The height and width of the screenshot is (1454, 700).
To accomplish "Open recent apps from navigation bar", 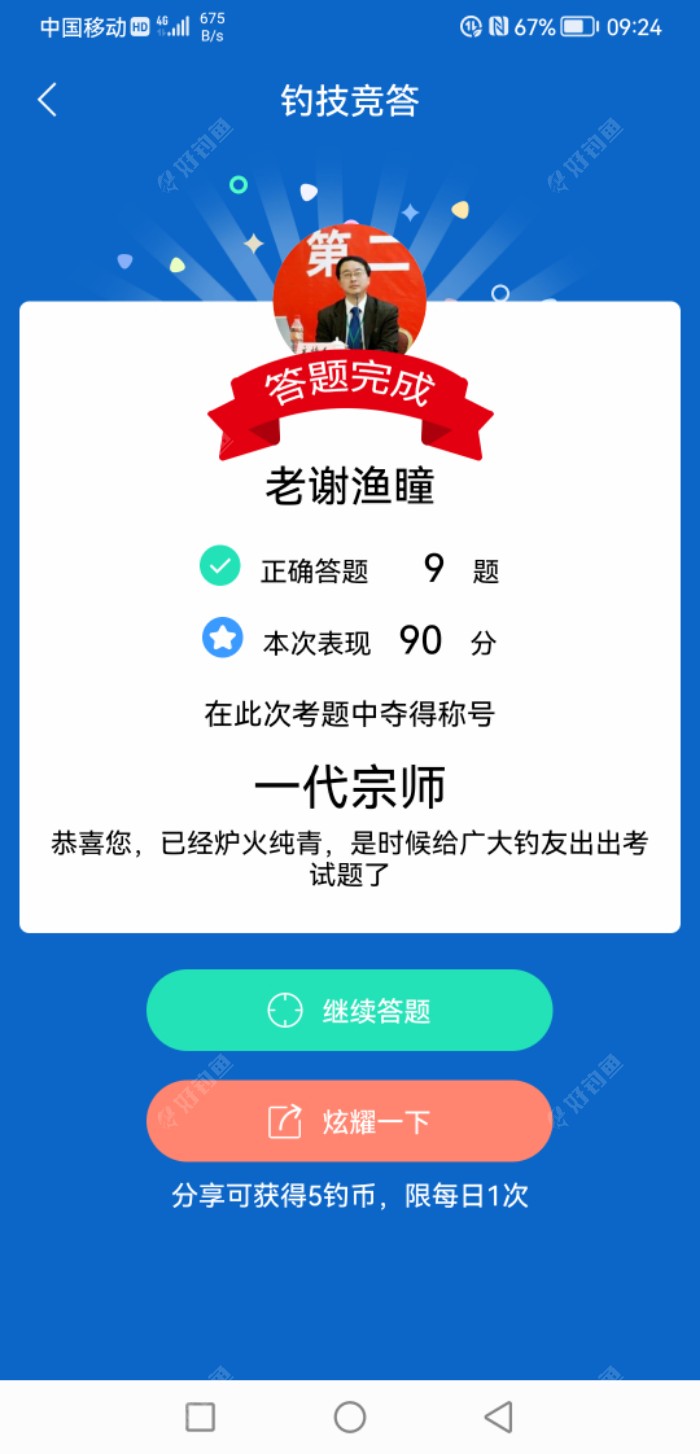I will [x=201, y=1416].
